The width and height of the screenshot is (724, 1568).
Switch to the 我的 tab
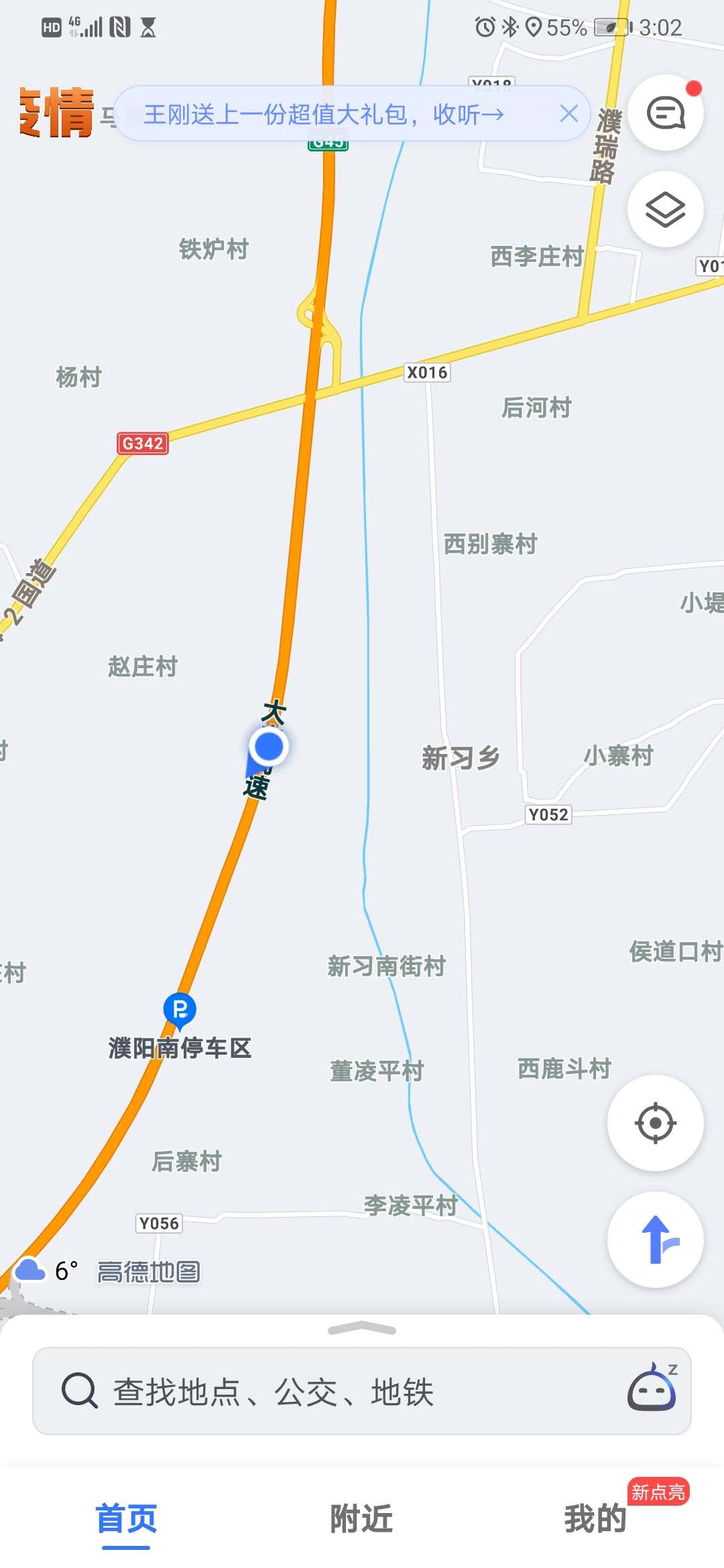(595, 1518)
